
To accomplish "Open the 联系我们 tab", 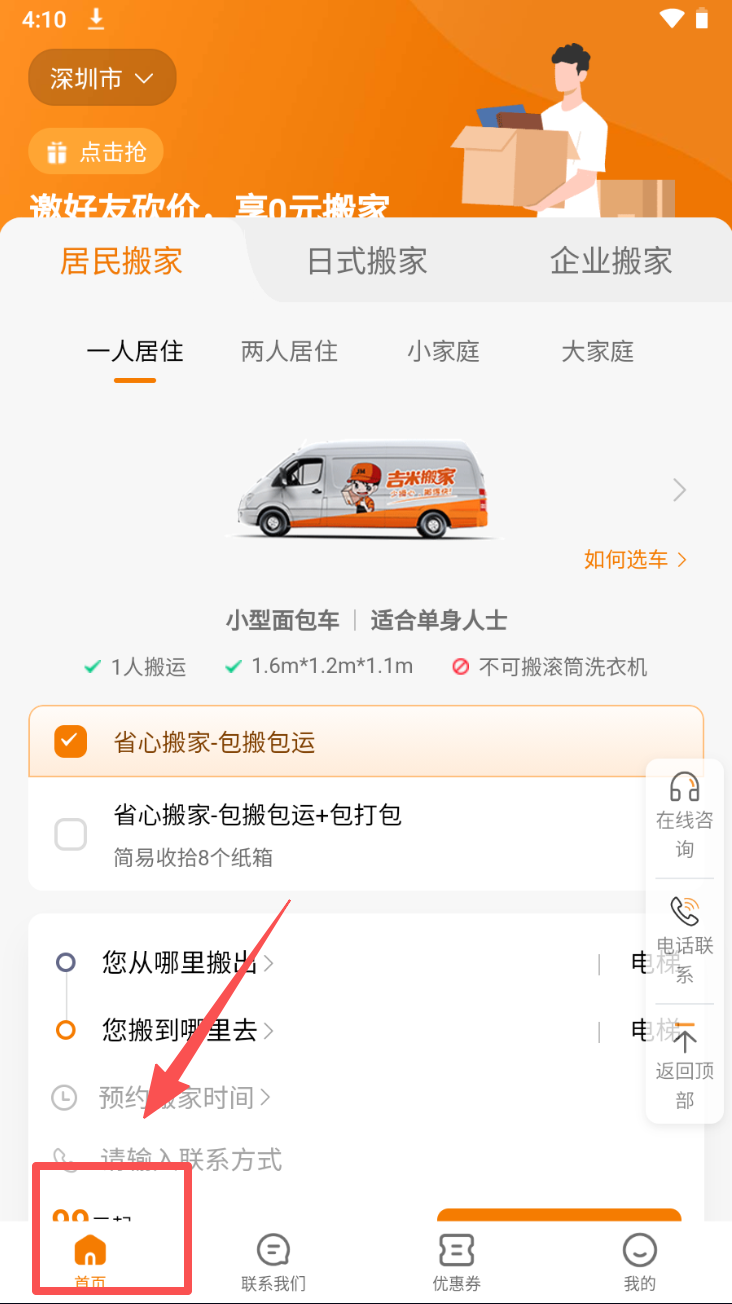I will [x=273, y=1262].
